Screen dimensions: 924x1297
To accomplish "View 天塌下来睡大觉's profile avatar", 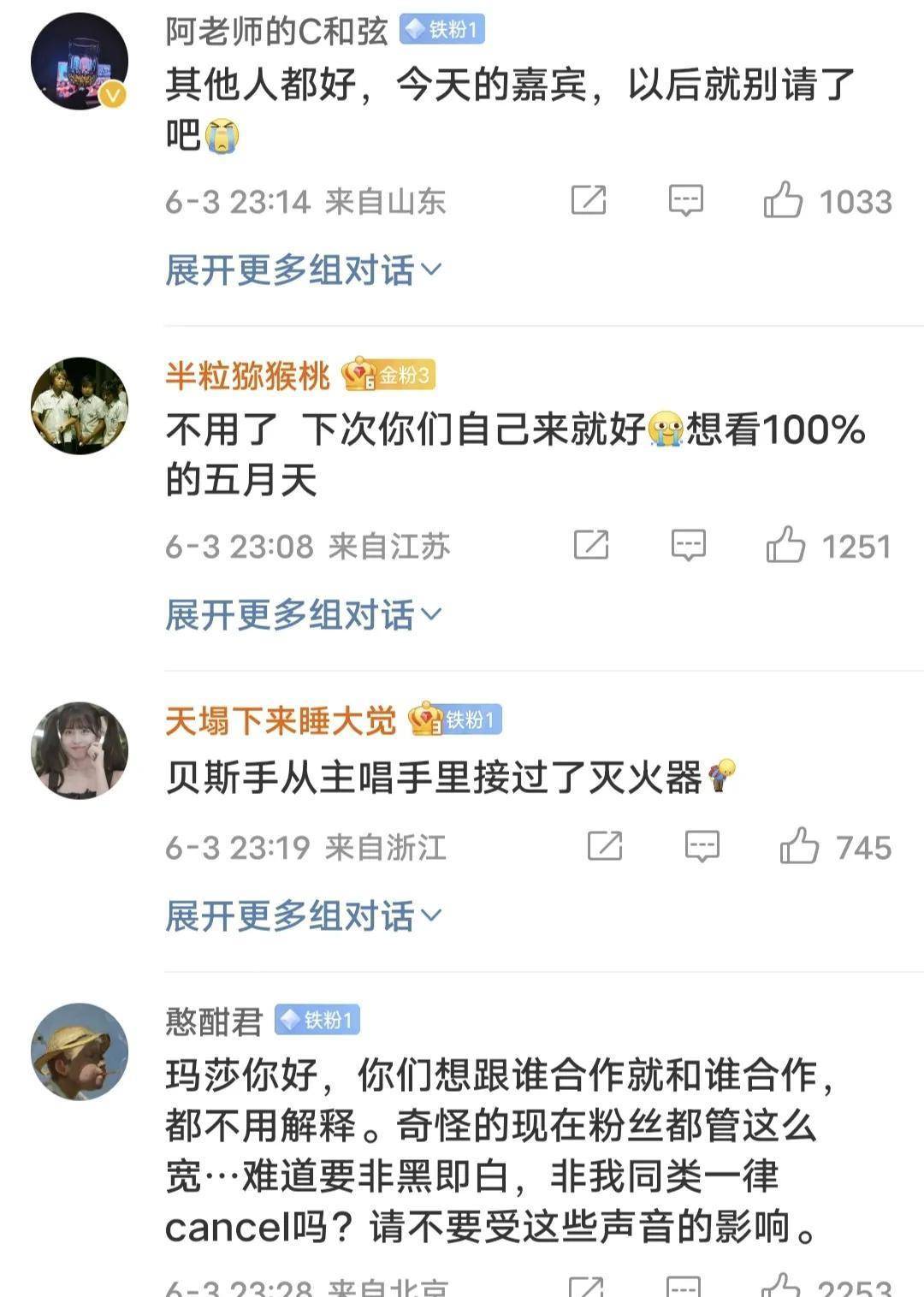I will (79, 751).
